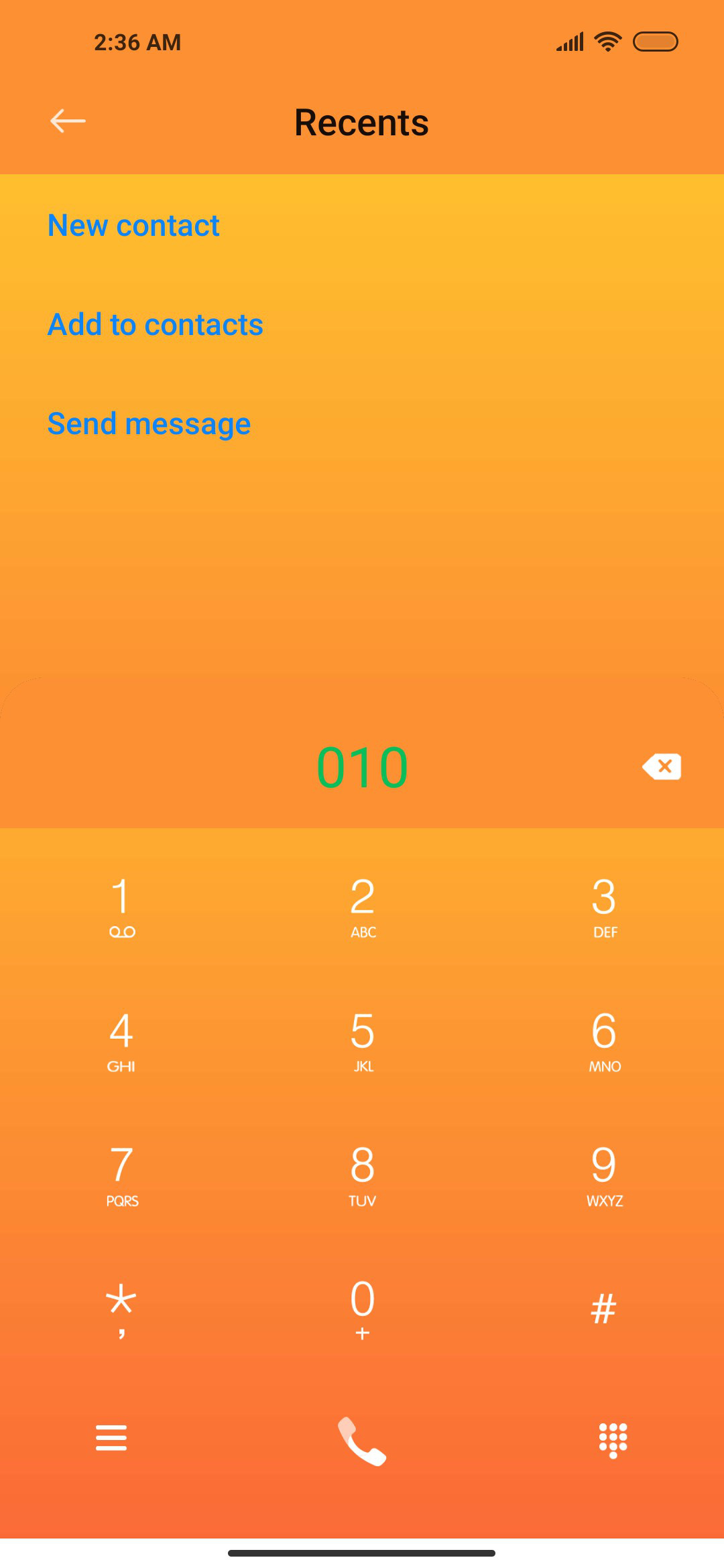Tap the 3 DEF key

(x=604, y=905)
